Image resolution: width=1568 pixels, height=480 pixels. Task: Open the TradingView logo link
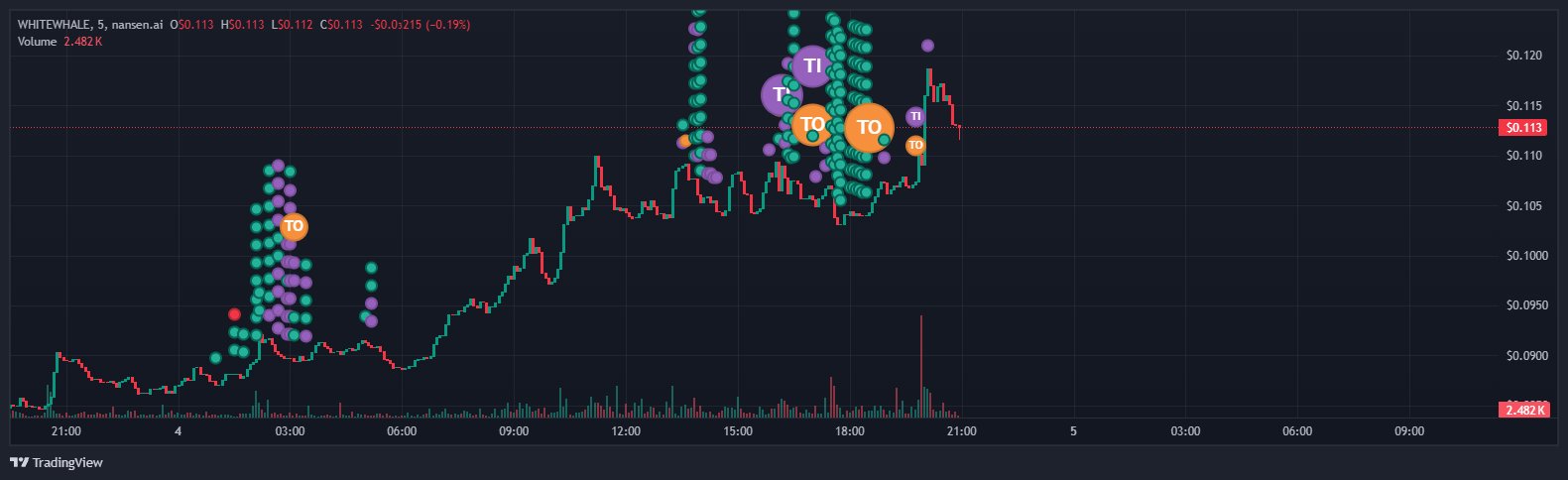pyautogui.click(x=57, y=462)
